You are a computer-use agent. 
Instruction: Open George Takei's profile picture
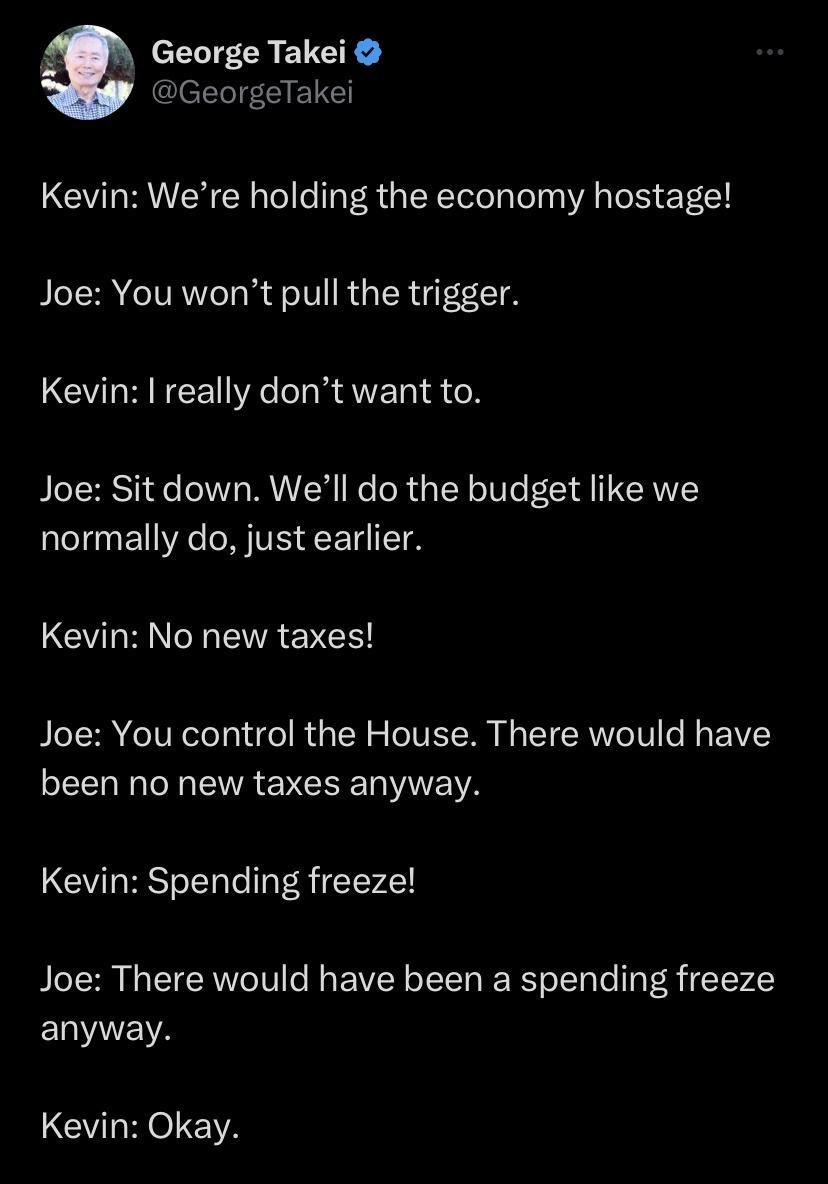[88, 71]
